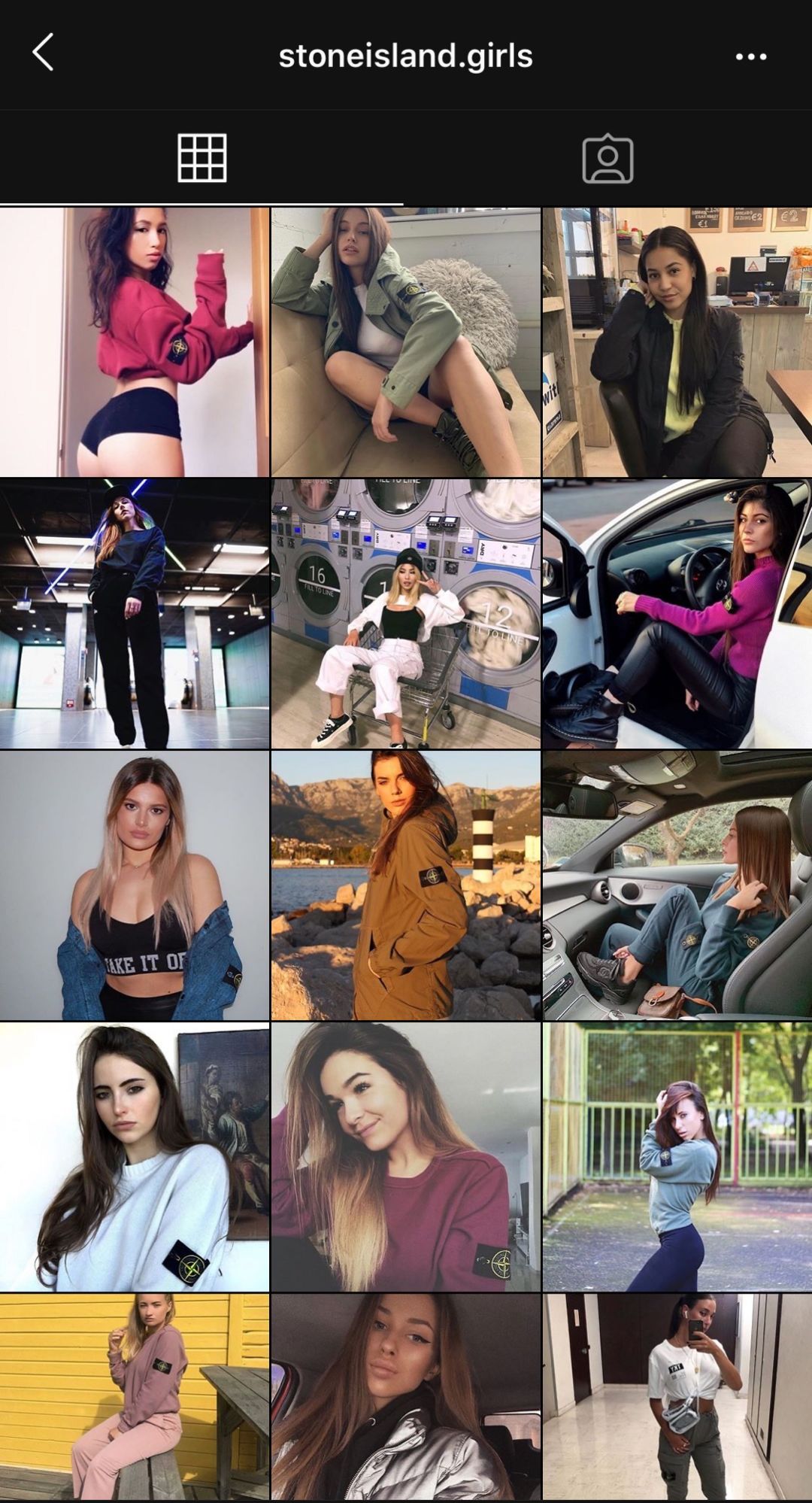Go back from stoneisland.girls profile
The image size is (812, 1503).
tap(43, 53)
